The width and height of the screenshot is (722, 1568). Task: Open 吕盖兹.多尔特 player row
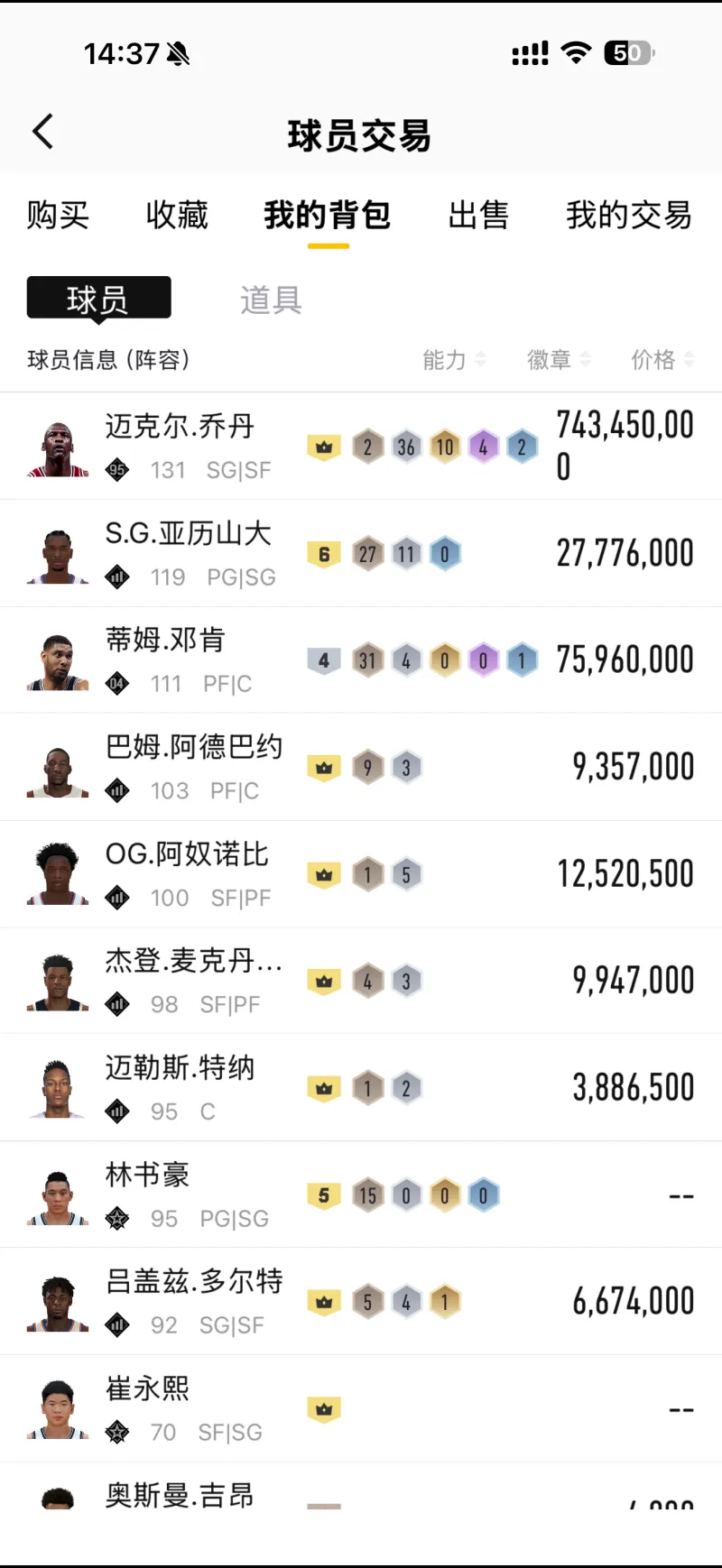(361, 1301)
